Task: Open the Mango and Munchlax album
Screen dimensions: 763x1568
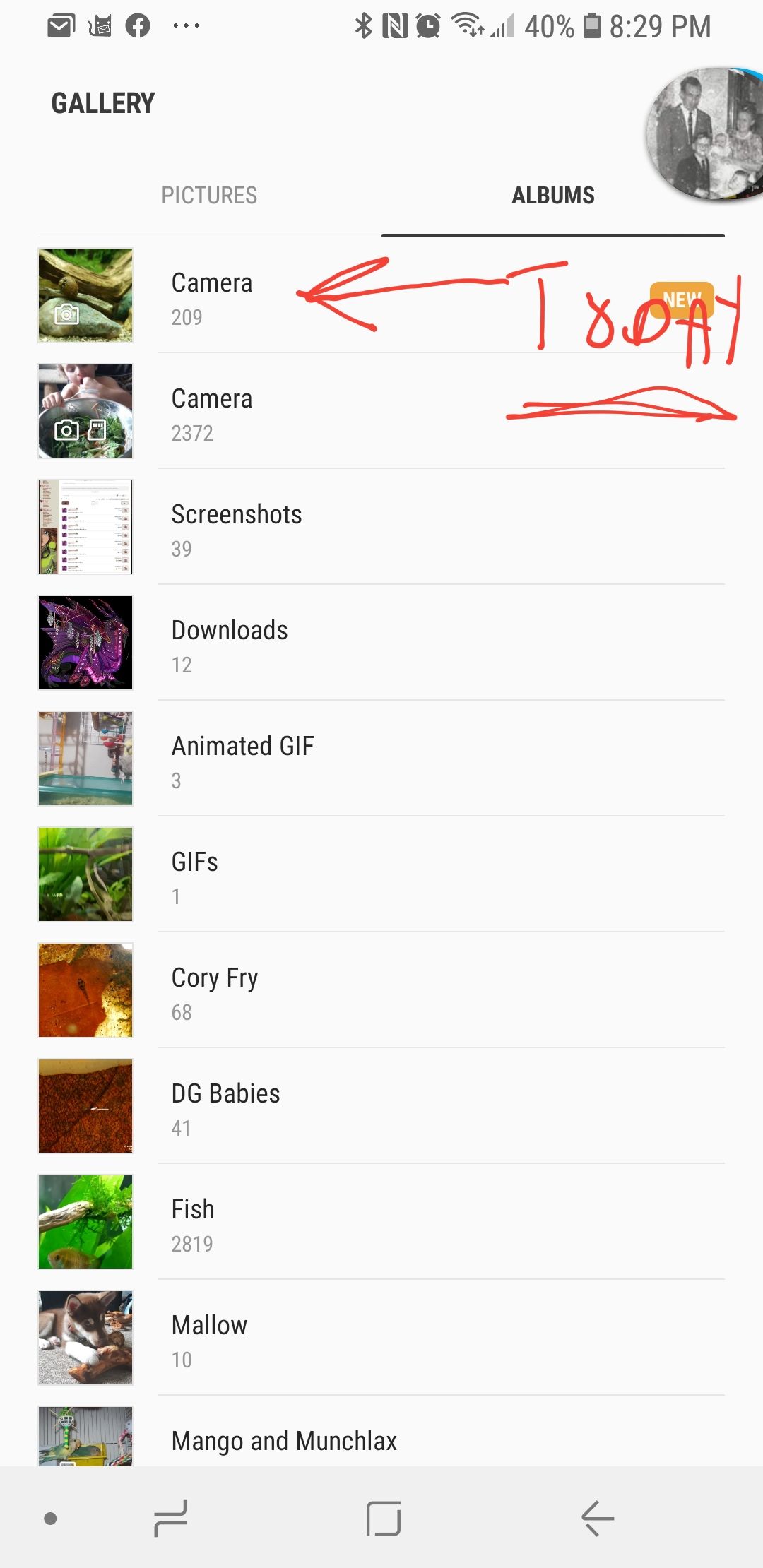Action: point(284,1441)
